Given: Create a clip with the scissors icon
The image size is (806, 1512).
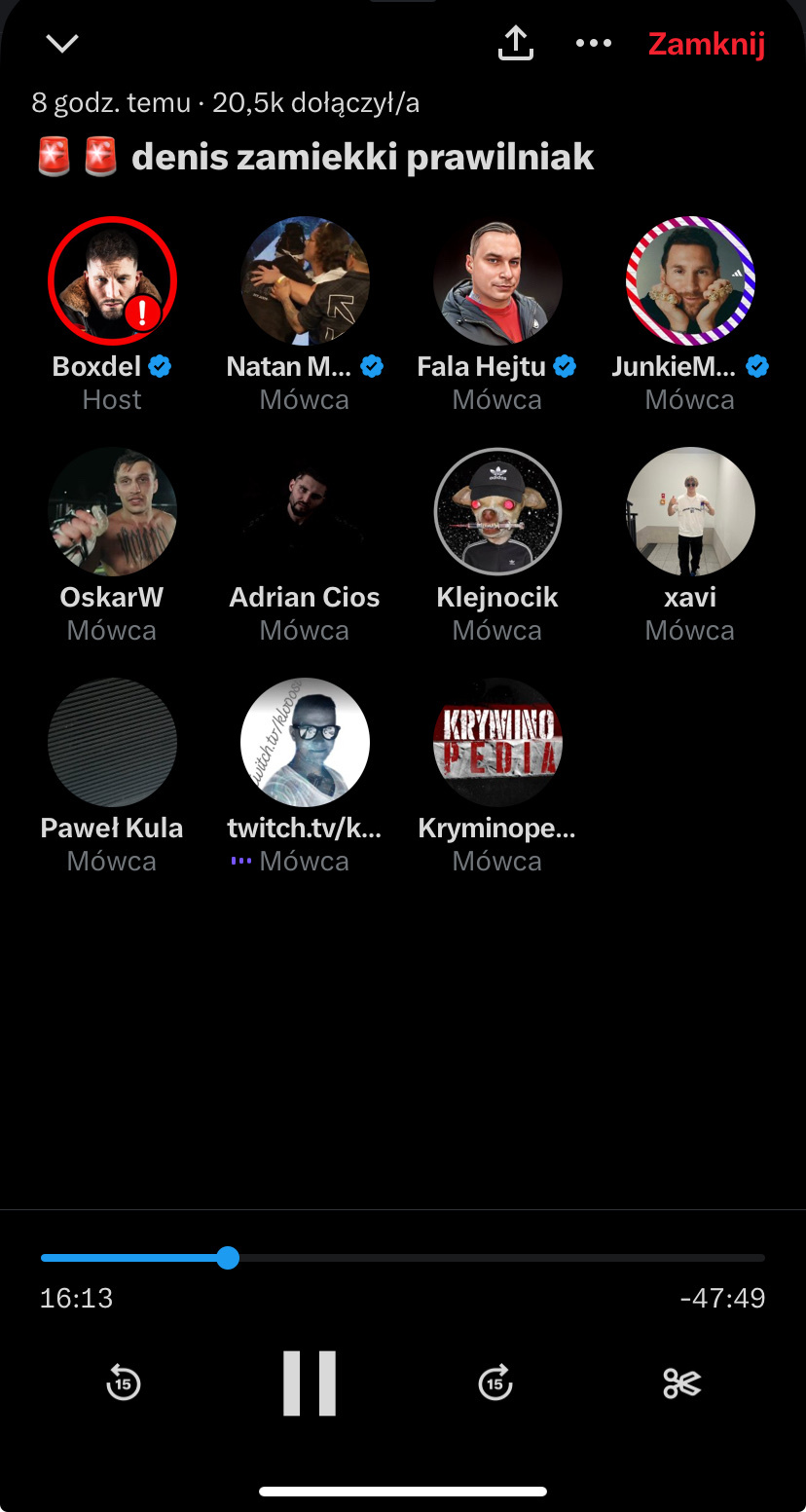Looking at the screenshot, I should tap(681, 1383).
